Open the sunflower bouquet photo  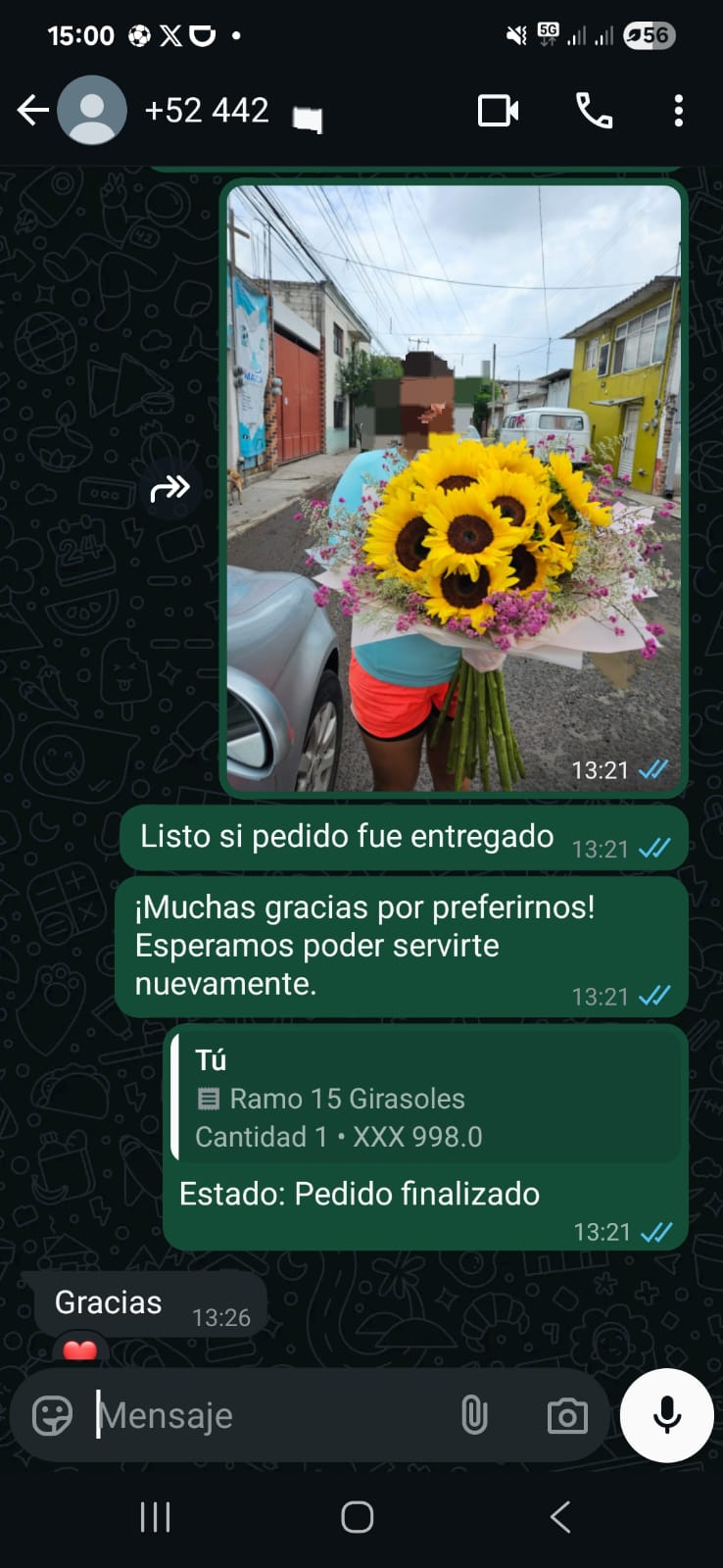click(454, 487)
